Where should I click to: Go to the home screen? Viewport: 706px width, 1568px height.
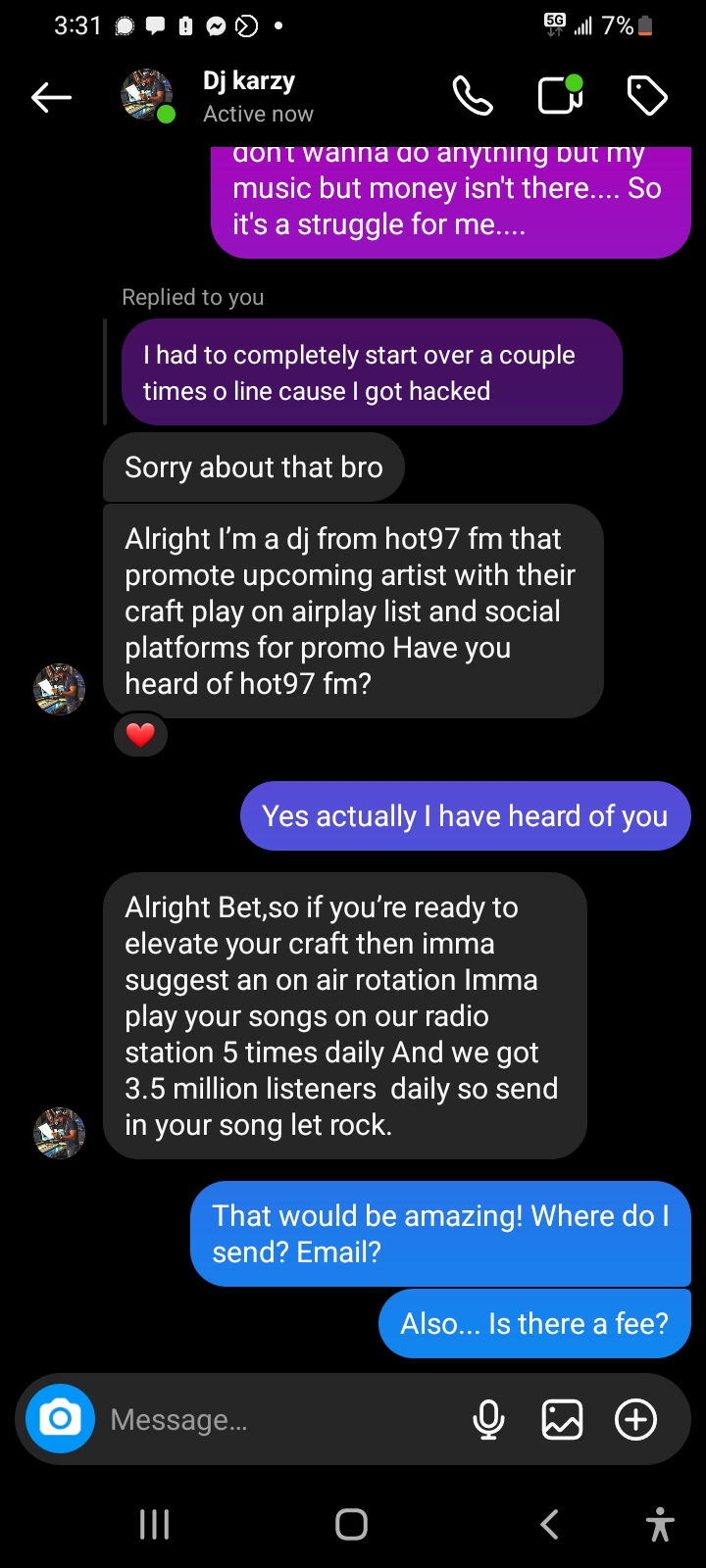351,1524
